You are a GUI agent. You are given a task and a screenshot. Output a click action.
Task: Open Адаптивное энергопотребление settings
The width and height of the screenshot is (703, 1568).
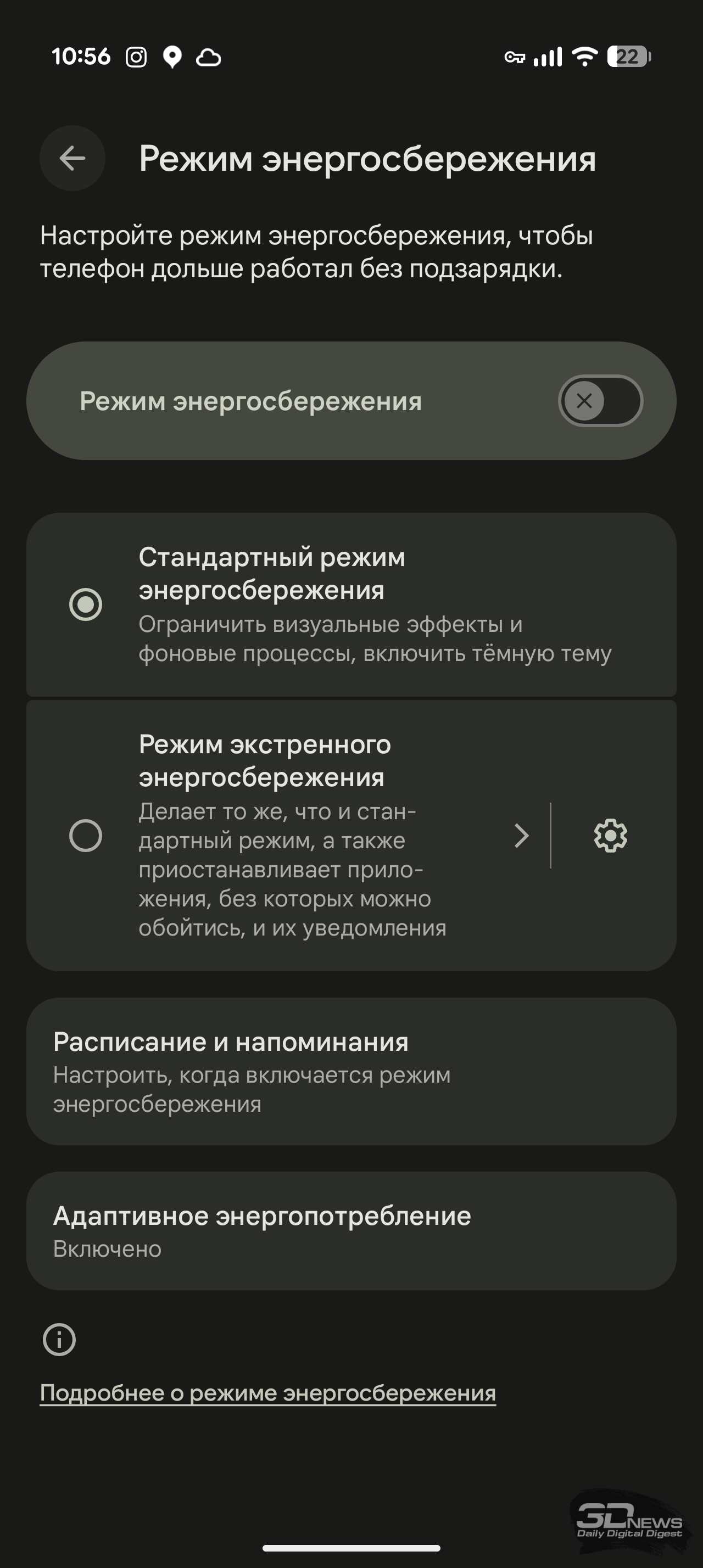click(x=351, y=1231)
